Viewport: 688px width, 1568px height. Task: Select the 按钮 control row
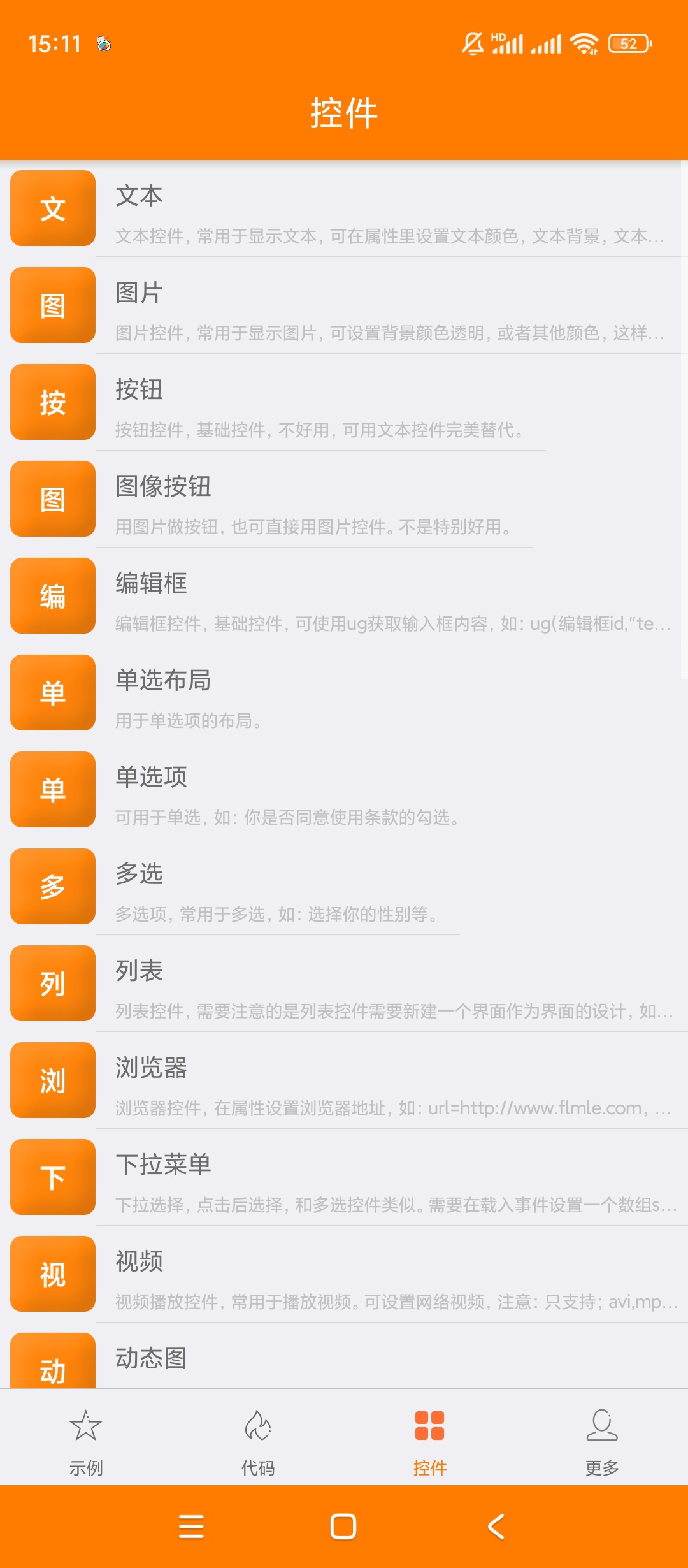tap(344, 402)
